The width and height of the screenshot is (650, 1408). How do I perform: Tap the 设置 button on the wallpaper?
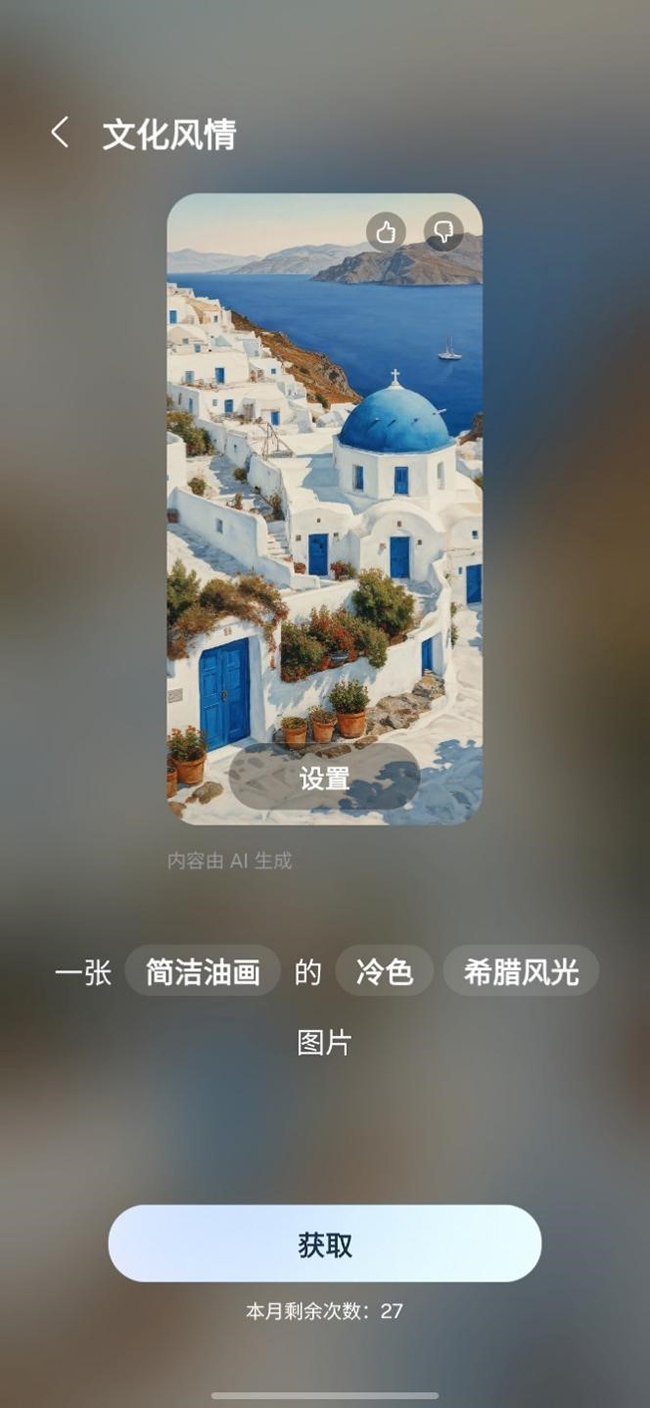(x=324, y=778)
